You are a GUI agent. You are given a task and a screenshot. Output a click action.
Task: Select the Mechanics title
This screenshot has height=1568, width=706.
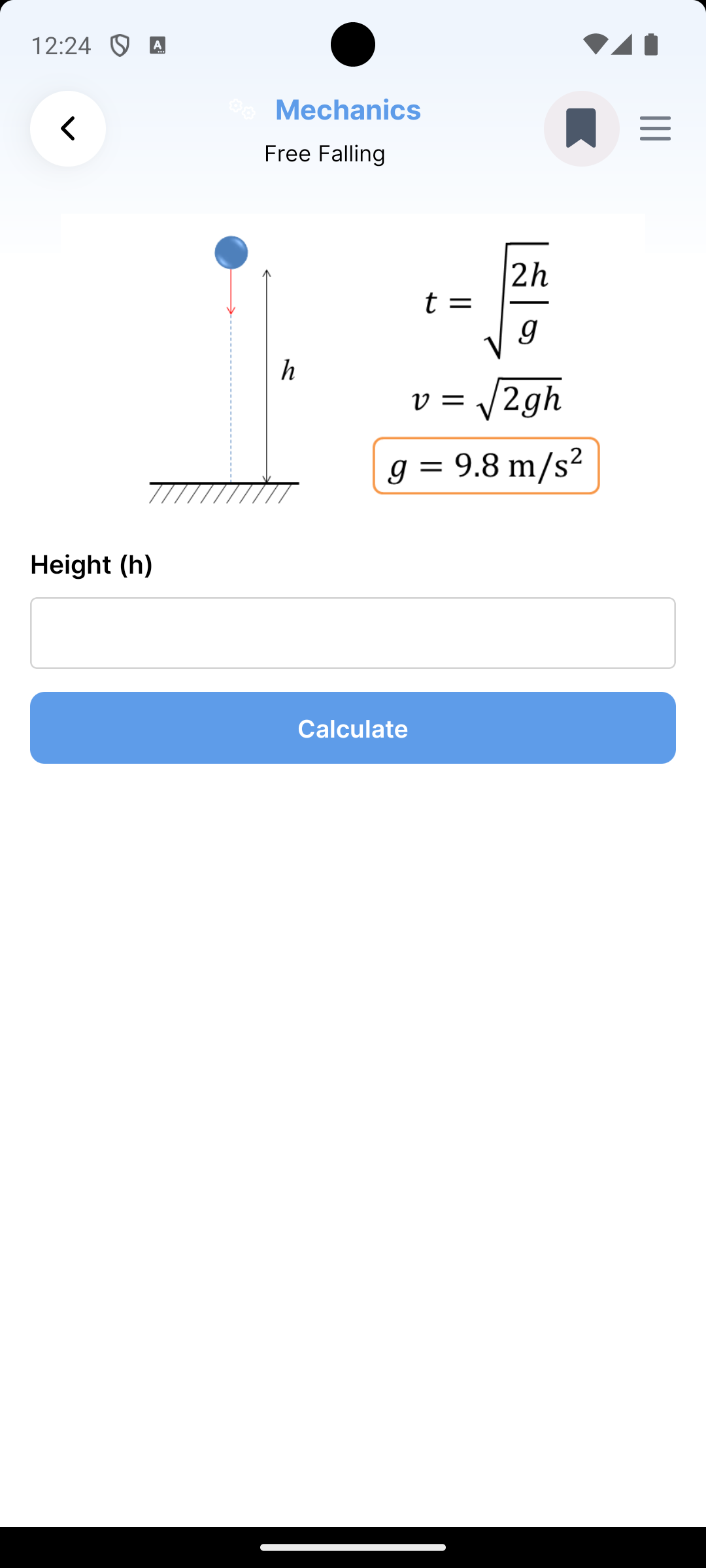tap(347, 109)
